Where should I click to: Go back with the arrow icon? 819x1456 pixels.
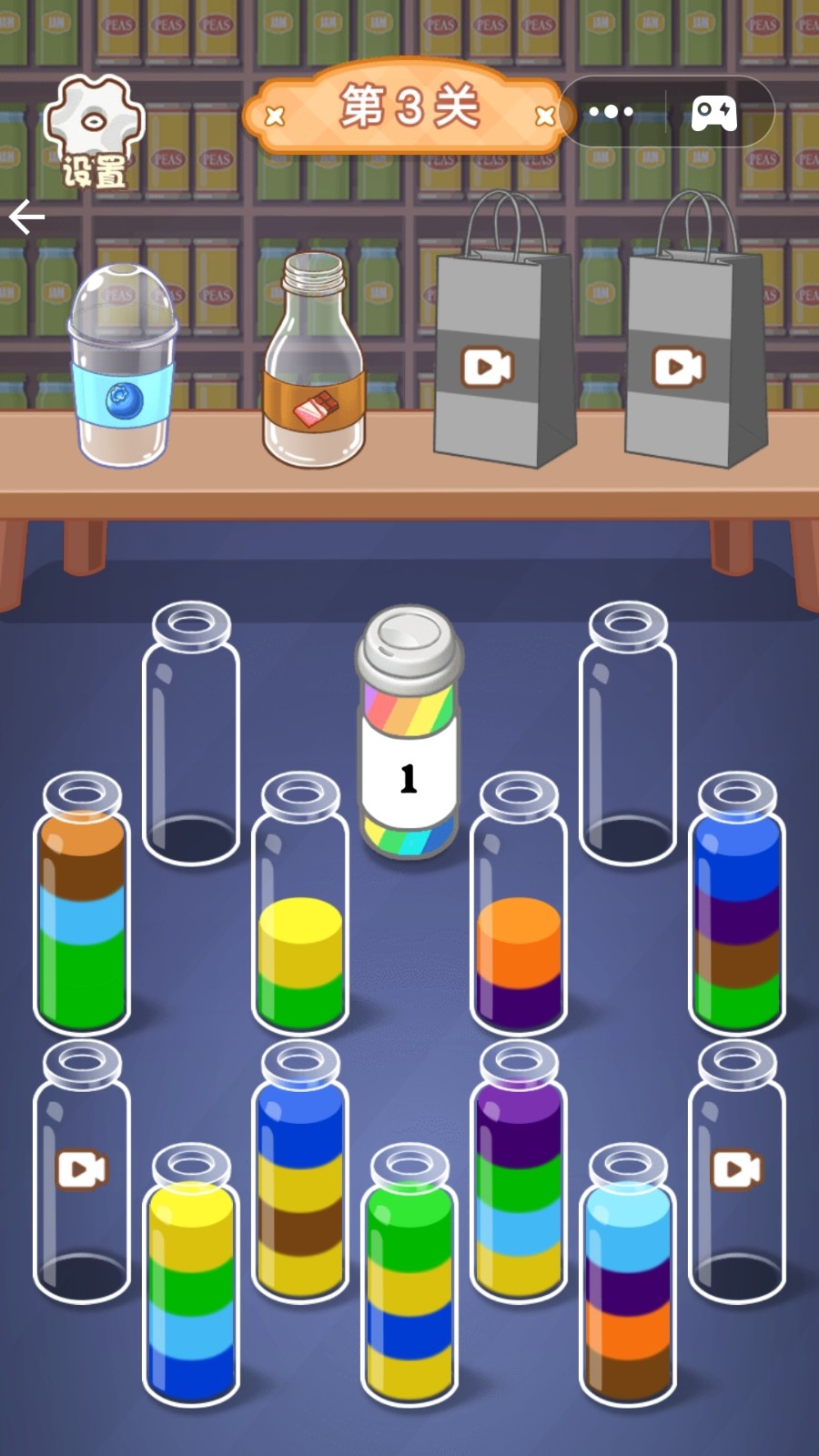tap(27, 217)
